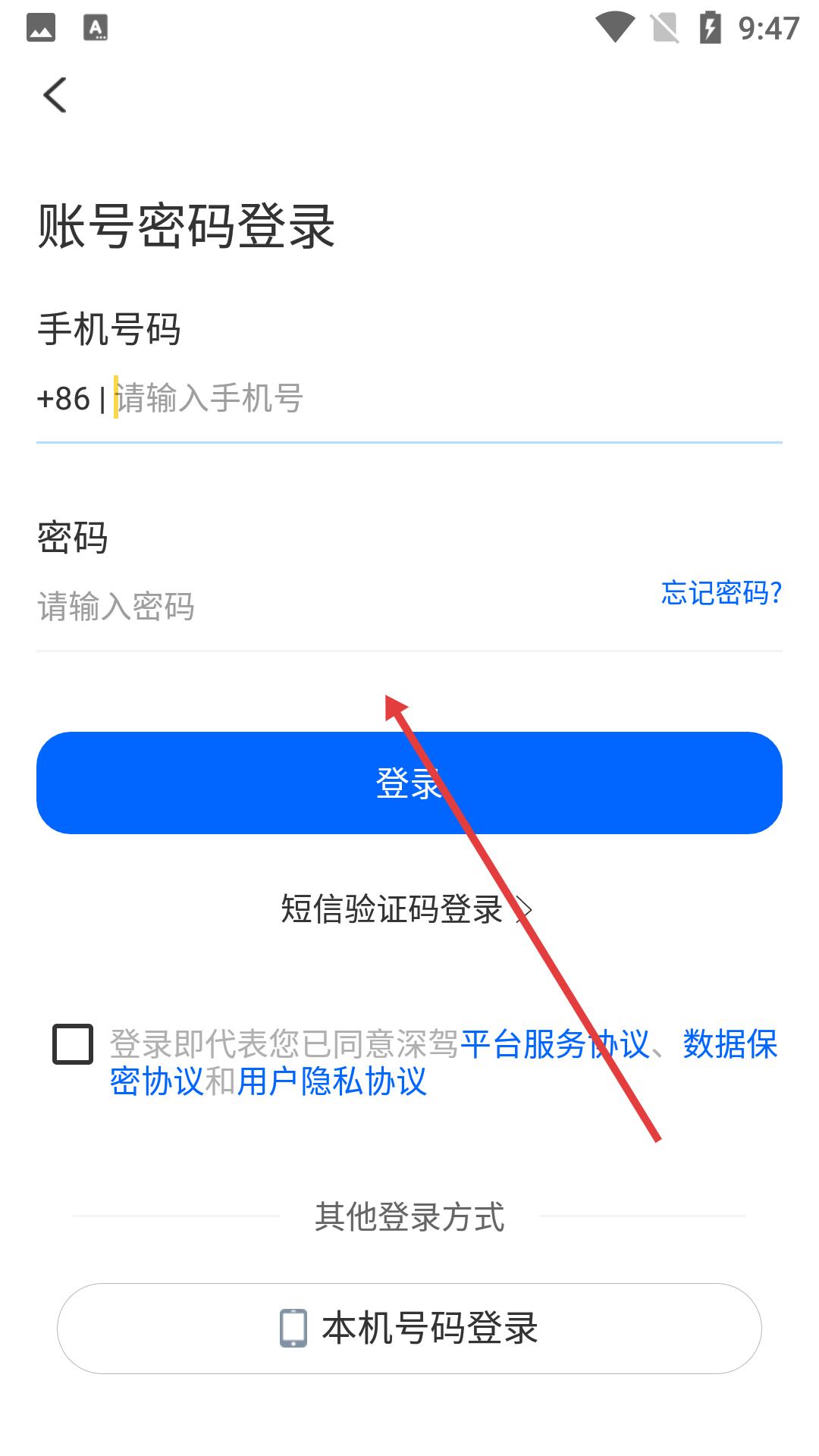Screen dimensions: 819x1456
Task: Open the 平台服务协议 link
Action: pyautogui.click(x=555, y=1044)
